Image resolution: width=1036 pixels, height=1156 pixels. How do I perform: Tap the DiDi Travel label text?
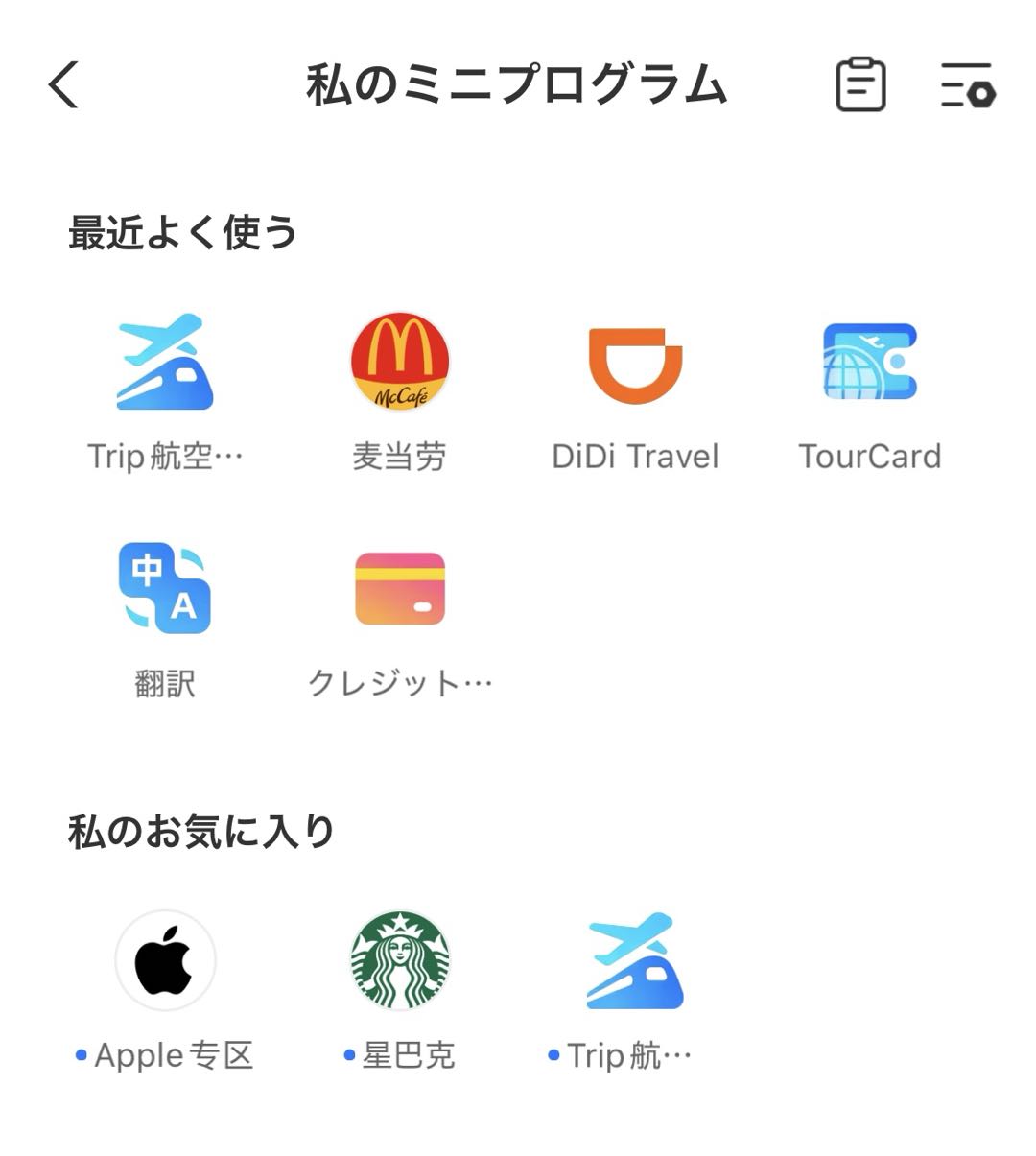coord(636,456)
